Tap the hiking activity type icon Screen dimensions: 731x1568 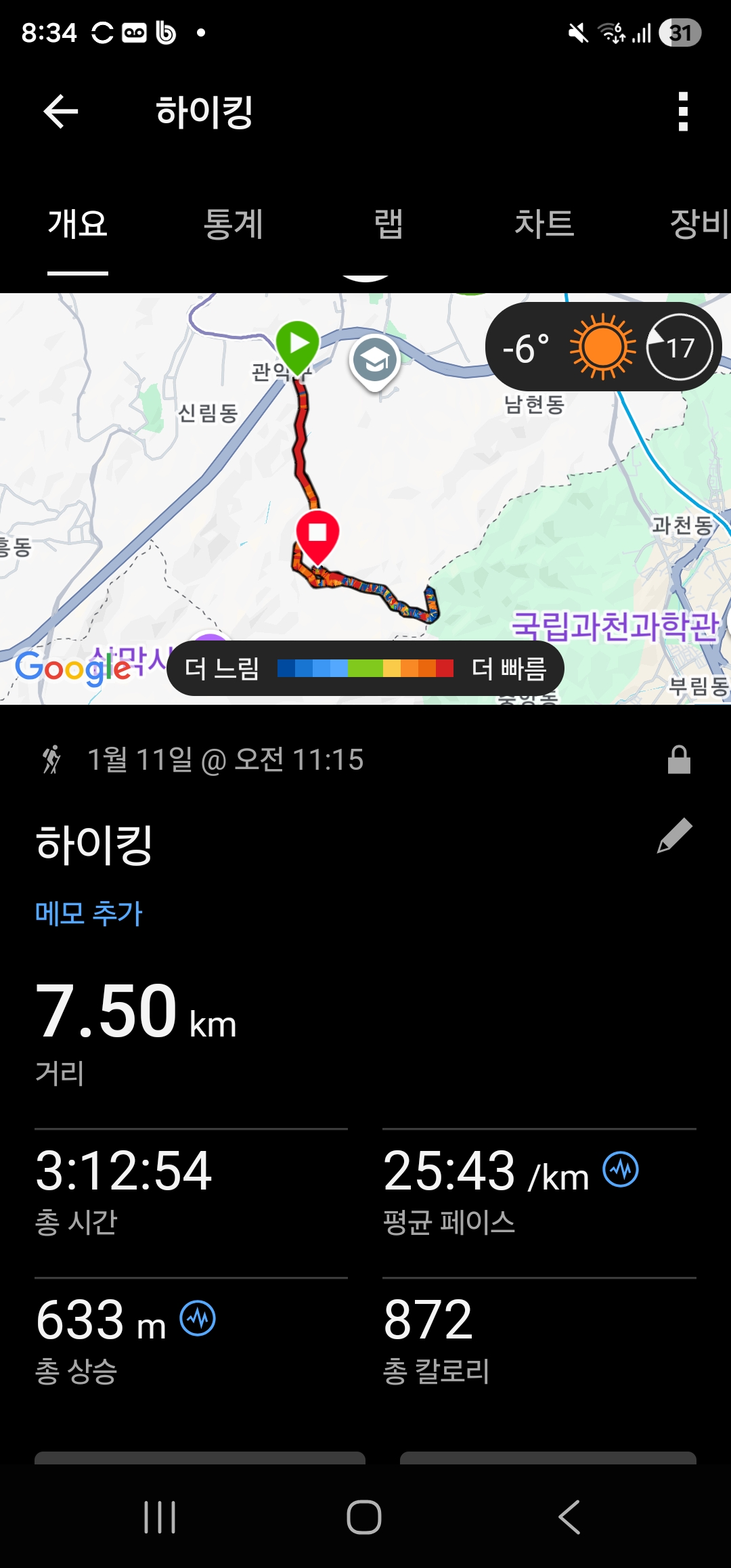pyautogui.click(x=53, y=760)
